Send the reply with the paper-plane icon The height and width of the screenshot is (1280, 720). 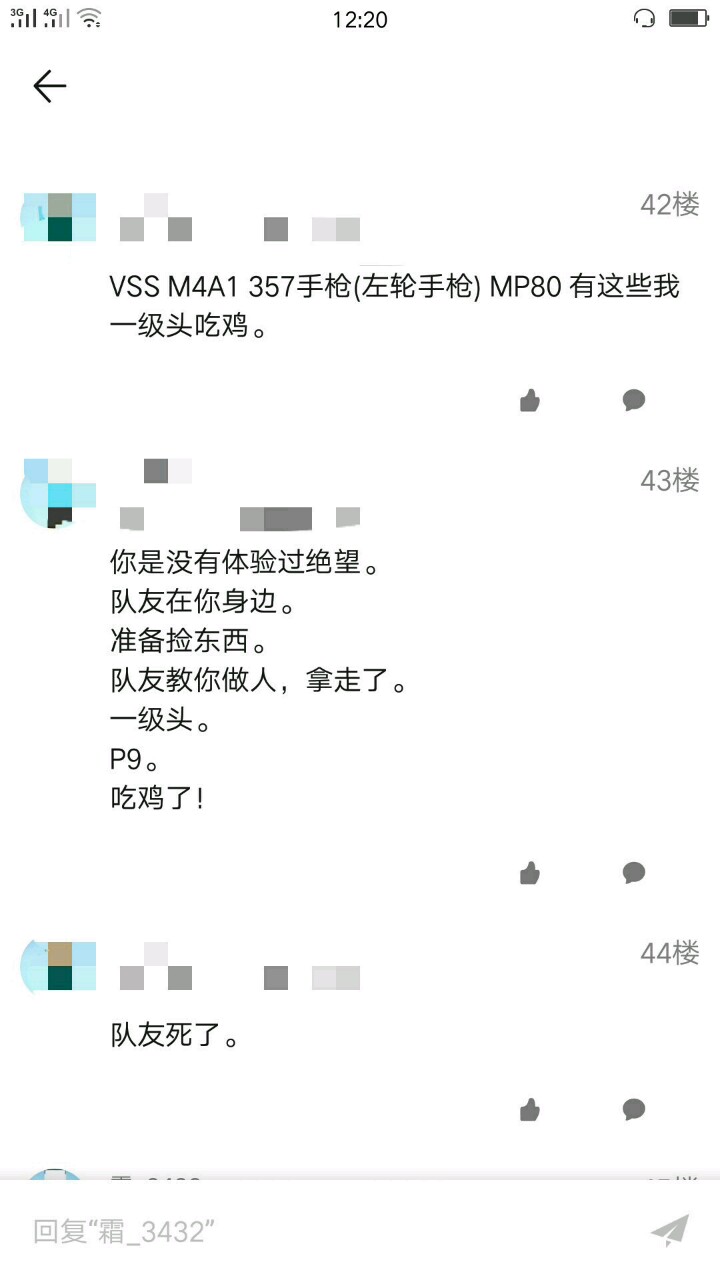pos(670,1230)
